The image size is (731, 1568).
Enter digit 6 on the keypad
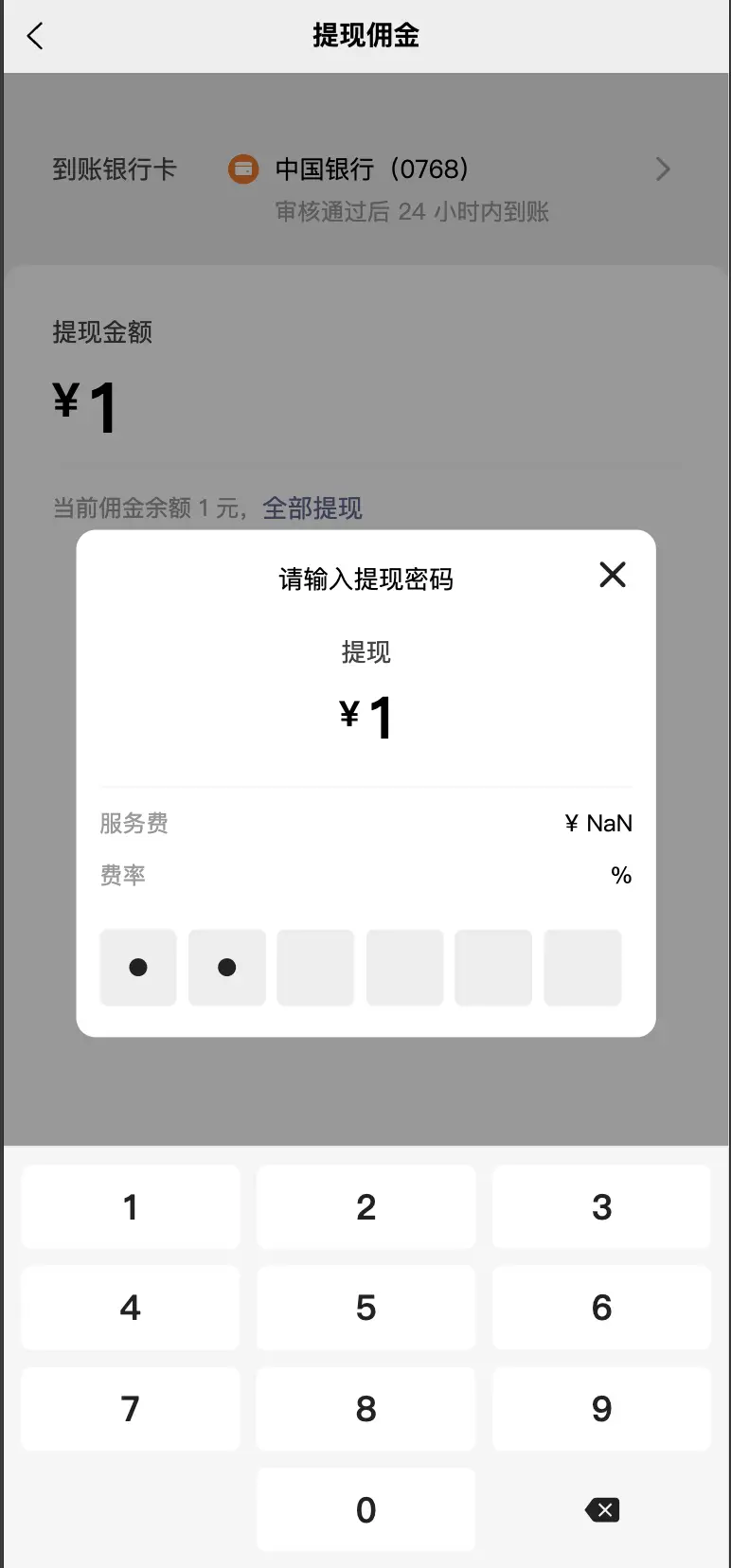click(x=601, y=1308)
